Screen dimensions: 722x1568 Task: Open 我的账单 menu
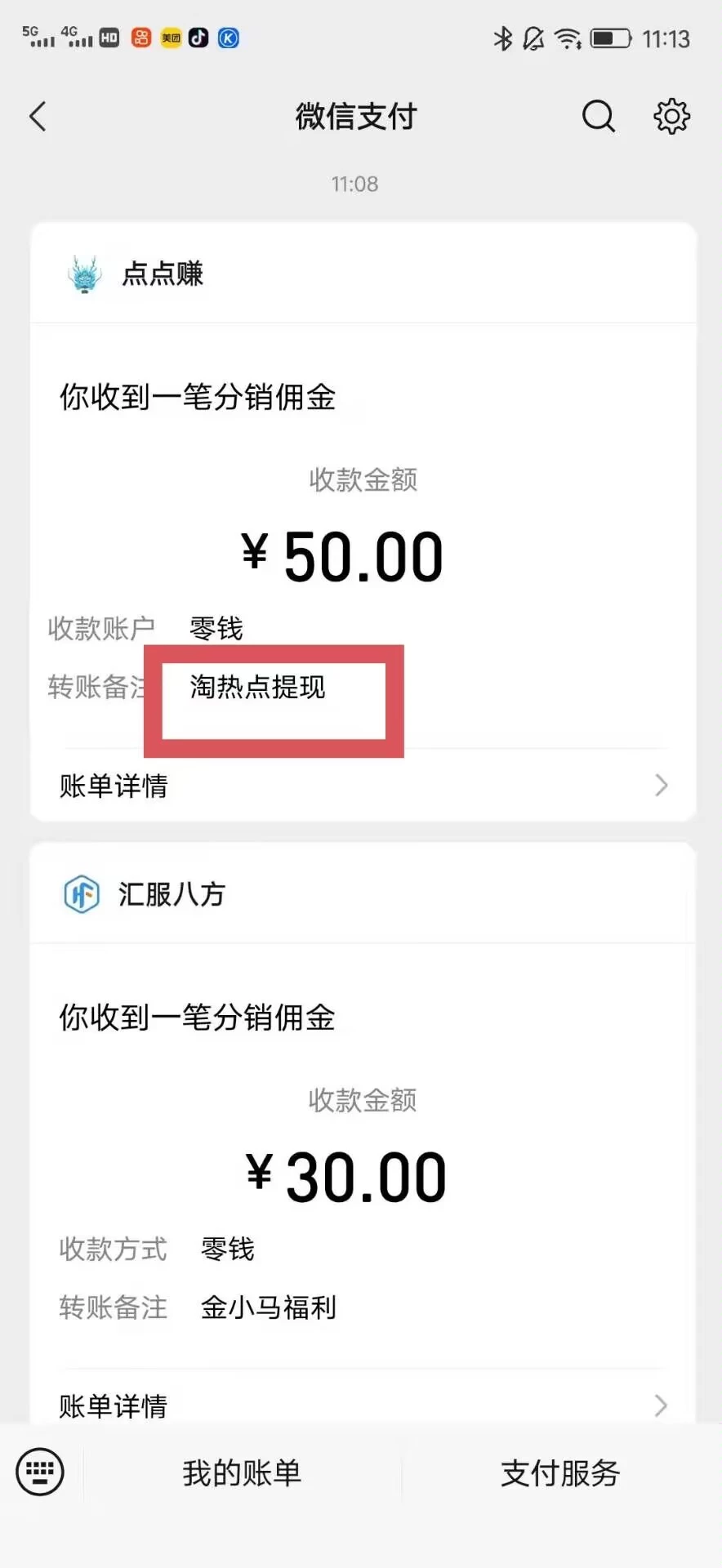[242, 1473]
